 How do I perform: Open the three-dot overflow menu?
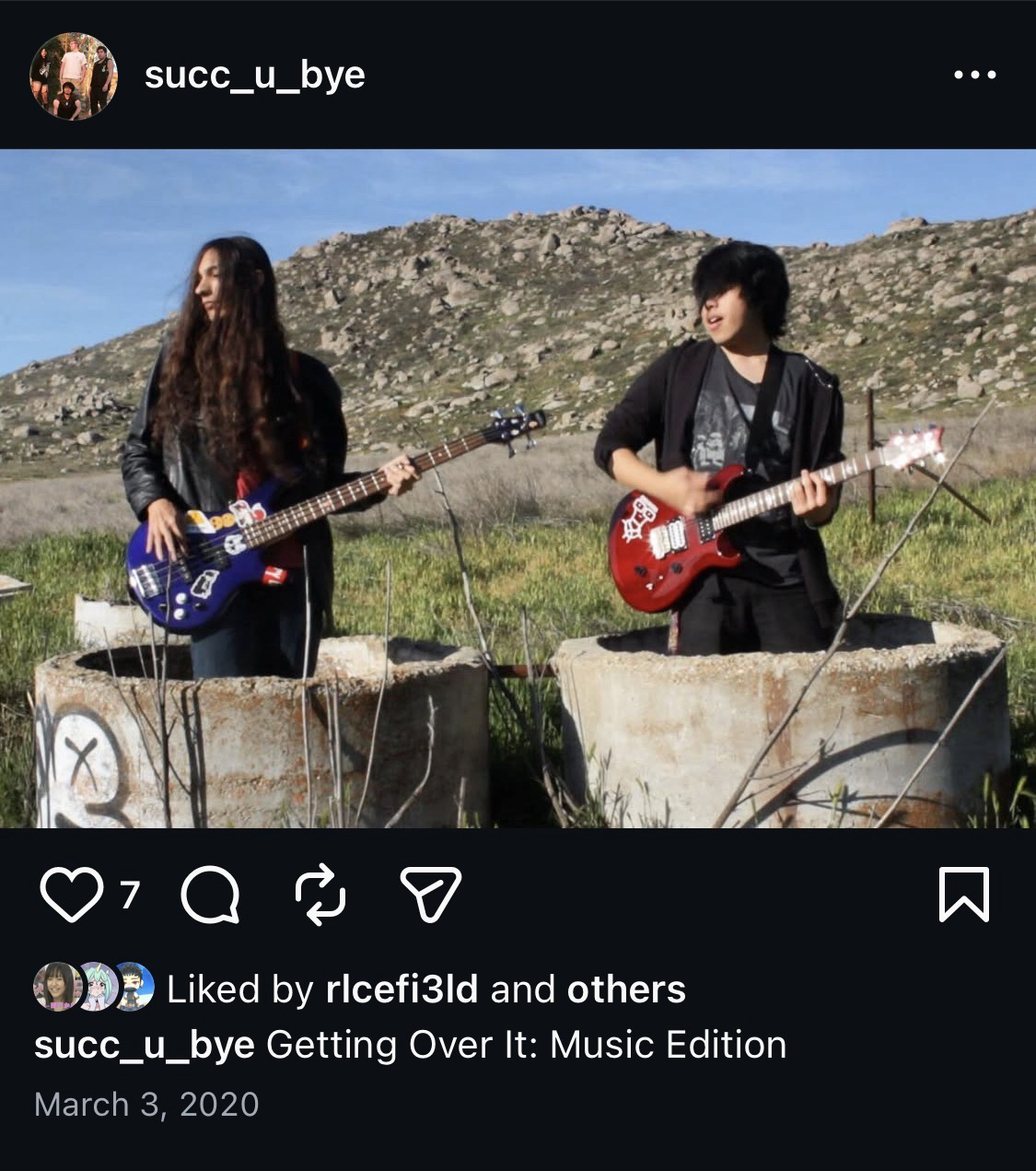[974, 76]
